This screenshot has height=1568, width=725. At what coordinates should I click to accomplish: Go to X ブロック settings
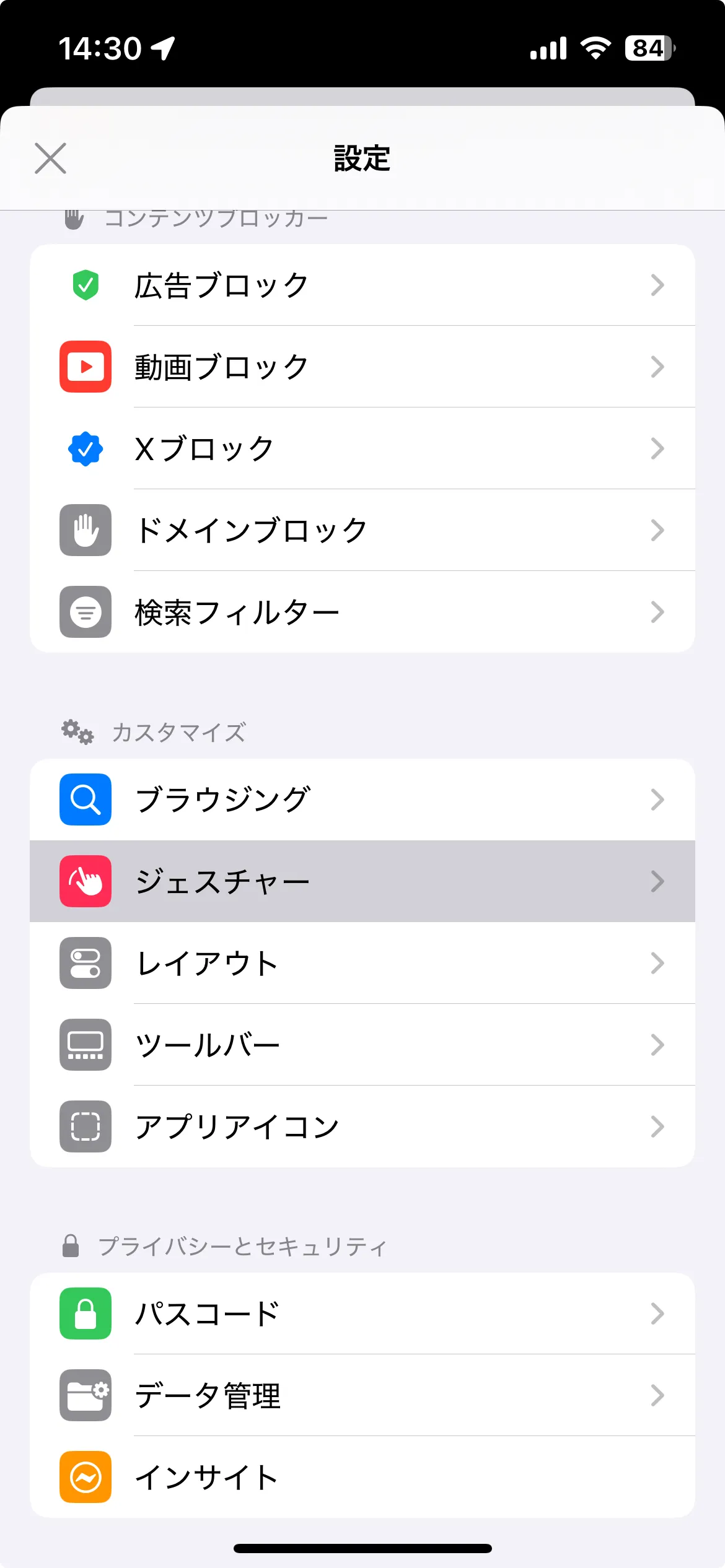point(362,449)
